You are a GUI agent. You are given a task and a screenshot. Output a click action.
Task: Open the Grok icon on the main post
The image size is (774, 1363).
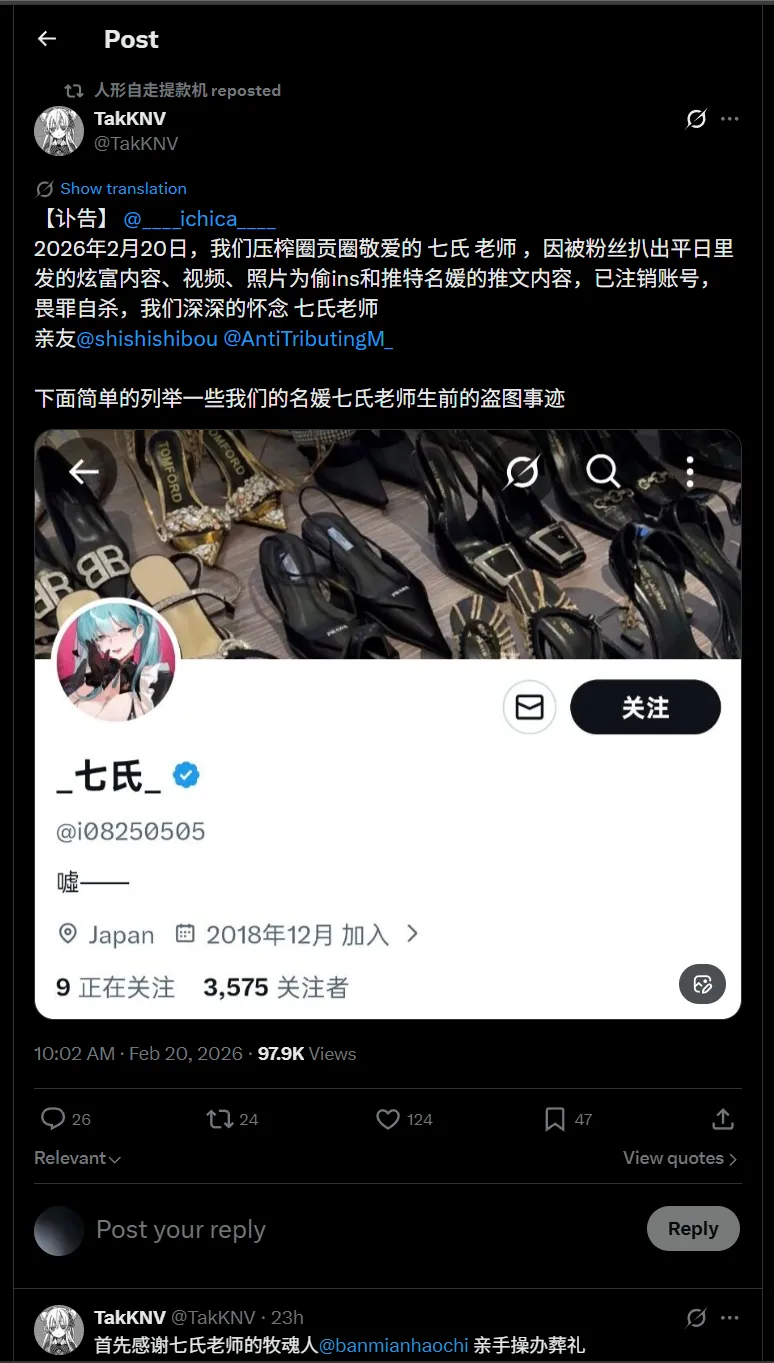click(696, 119)
